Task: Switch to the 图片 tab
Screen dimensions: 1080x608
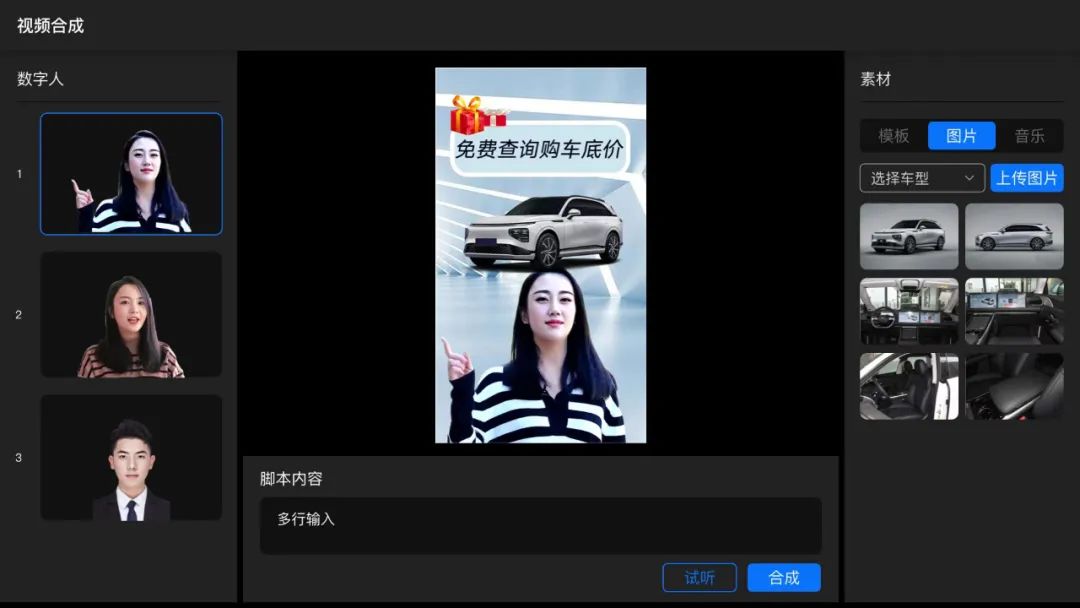Action: (x=961, y=136)
